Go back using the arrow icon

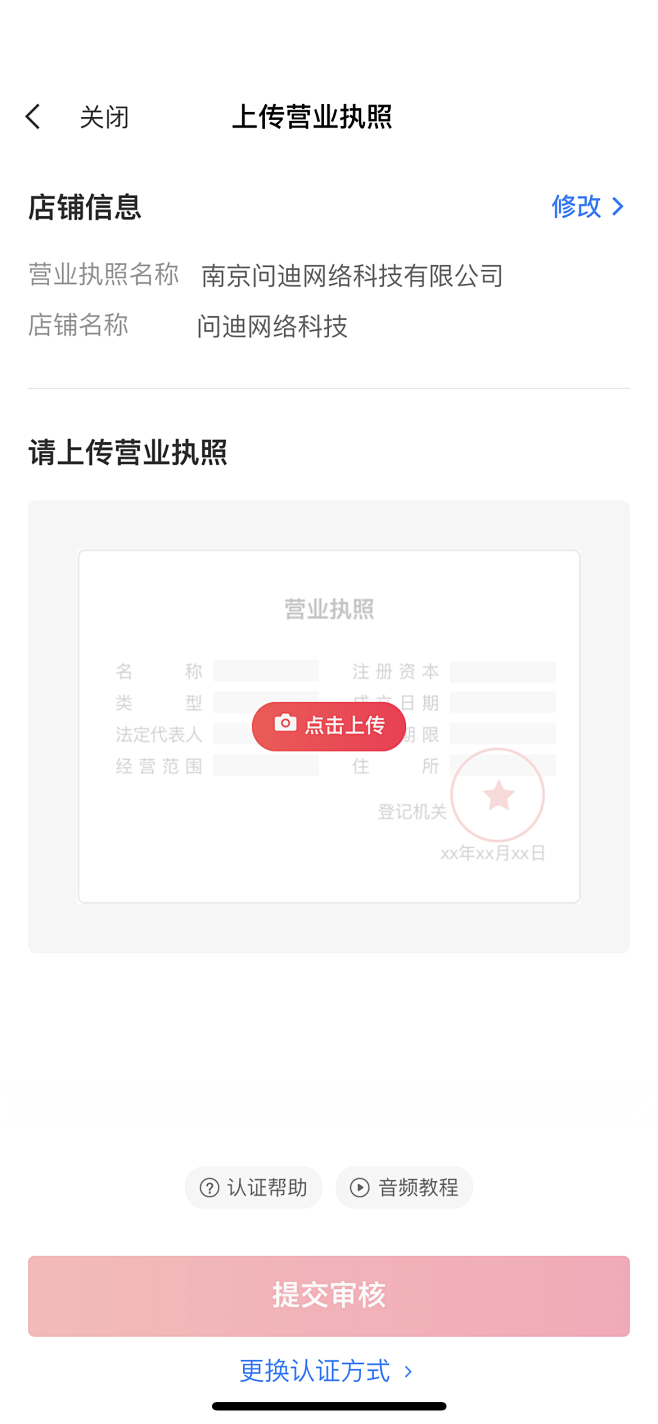(x=33, y=117)
